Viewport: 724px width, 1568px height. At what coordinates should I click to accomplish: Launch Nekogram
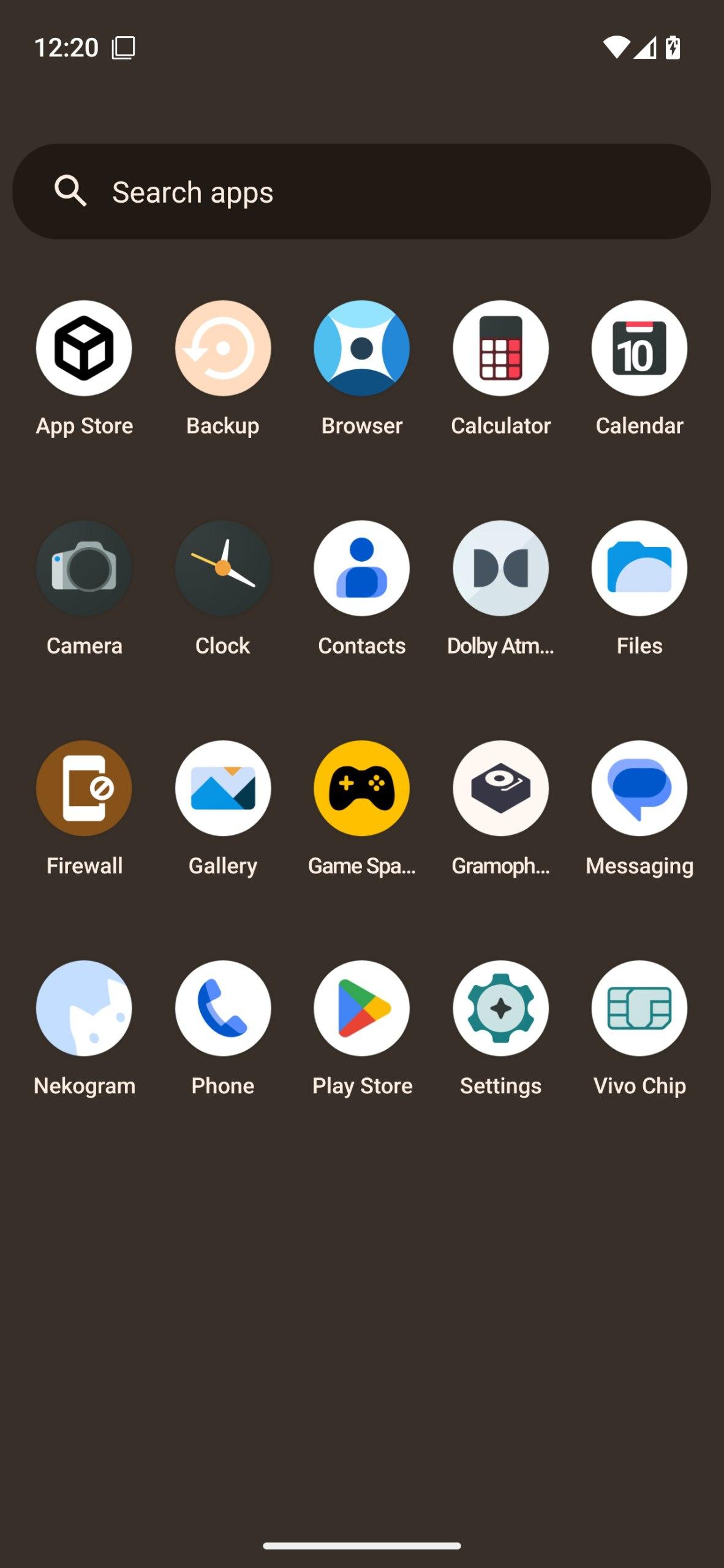[84, 1008]
